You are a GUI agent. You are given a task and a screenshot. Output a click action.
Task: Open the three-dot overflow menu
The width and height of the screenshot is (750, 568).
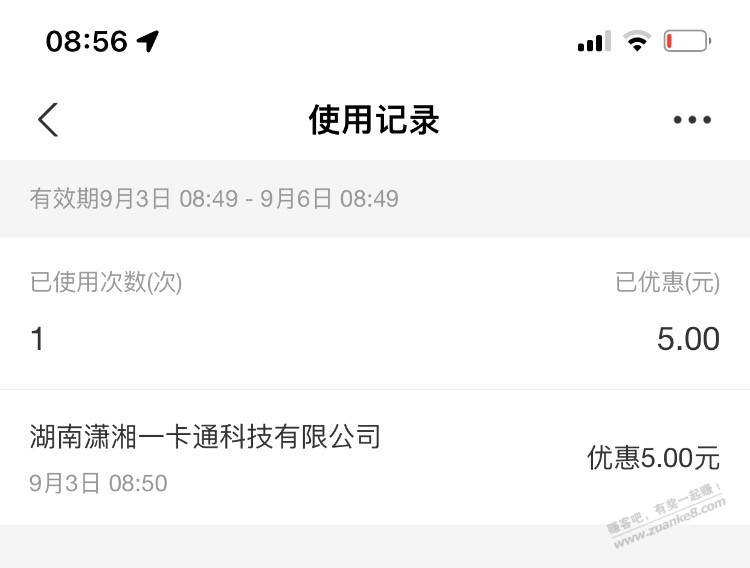pos(692,120)
